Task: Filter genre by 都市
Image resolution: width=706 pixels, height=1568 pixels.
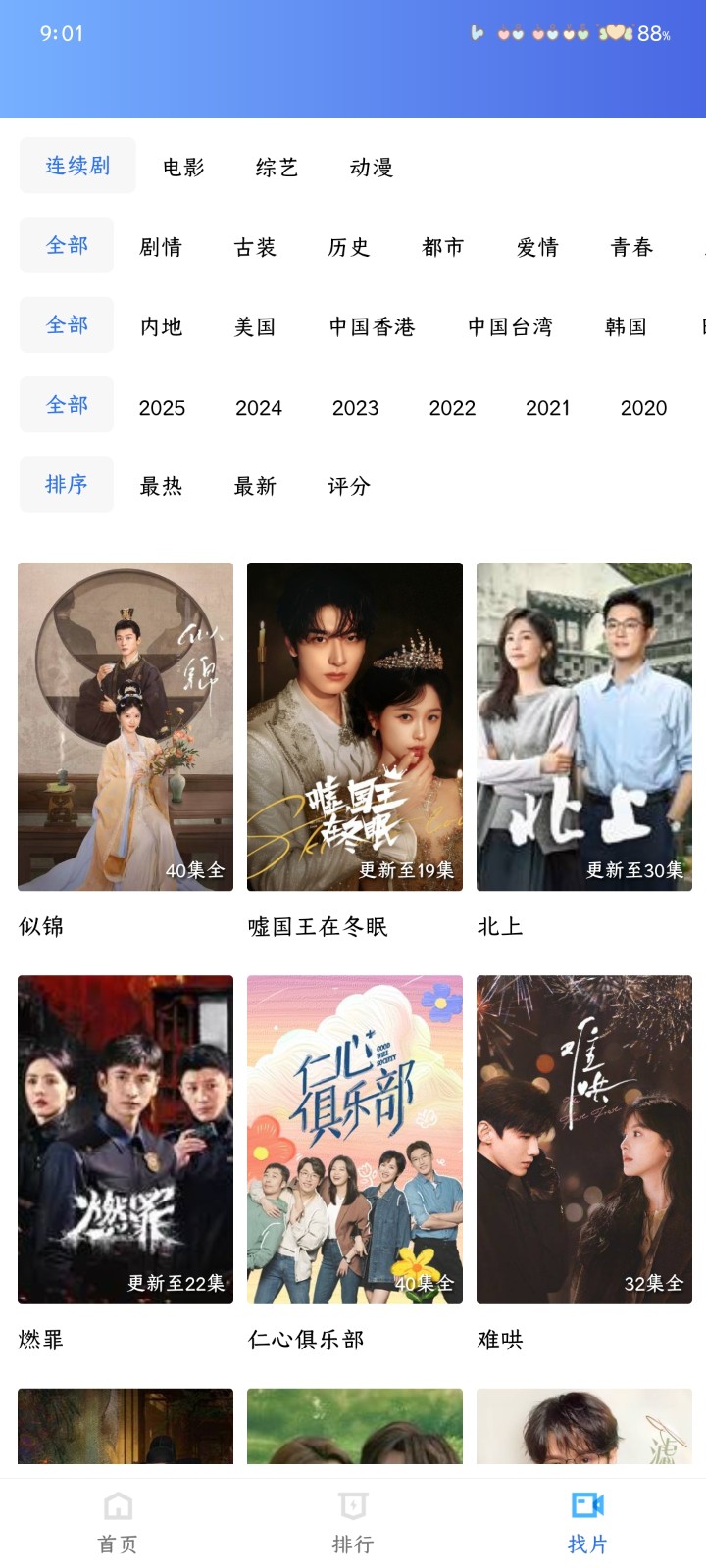Action: coord(443,247)
